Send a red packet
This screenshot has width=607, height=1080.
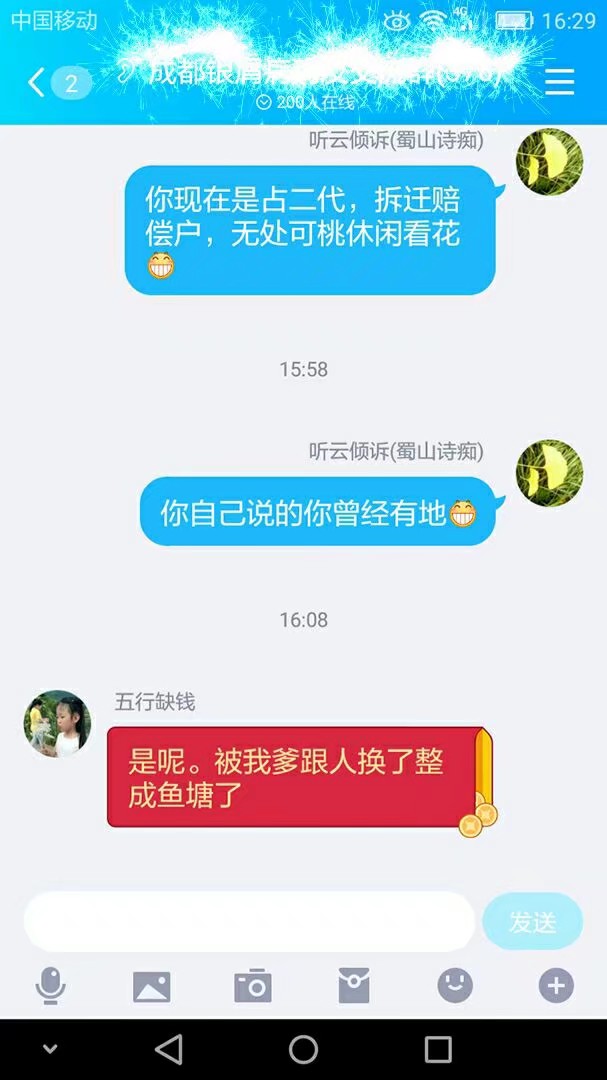click(x=354, y=986)
